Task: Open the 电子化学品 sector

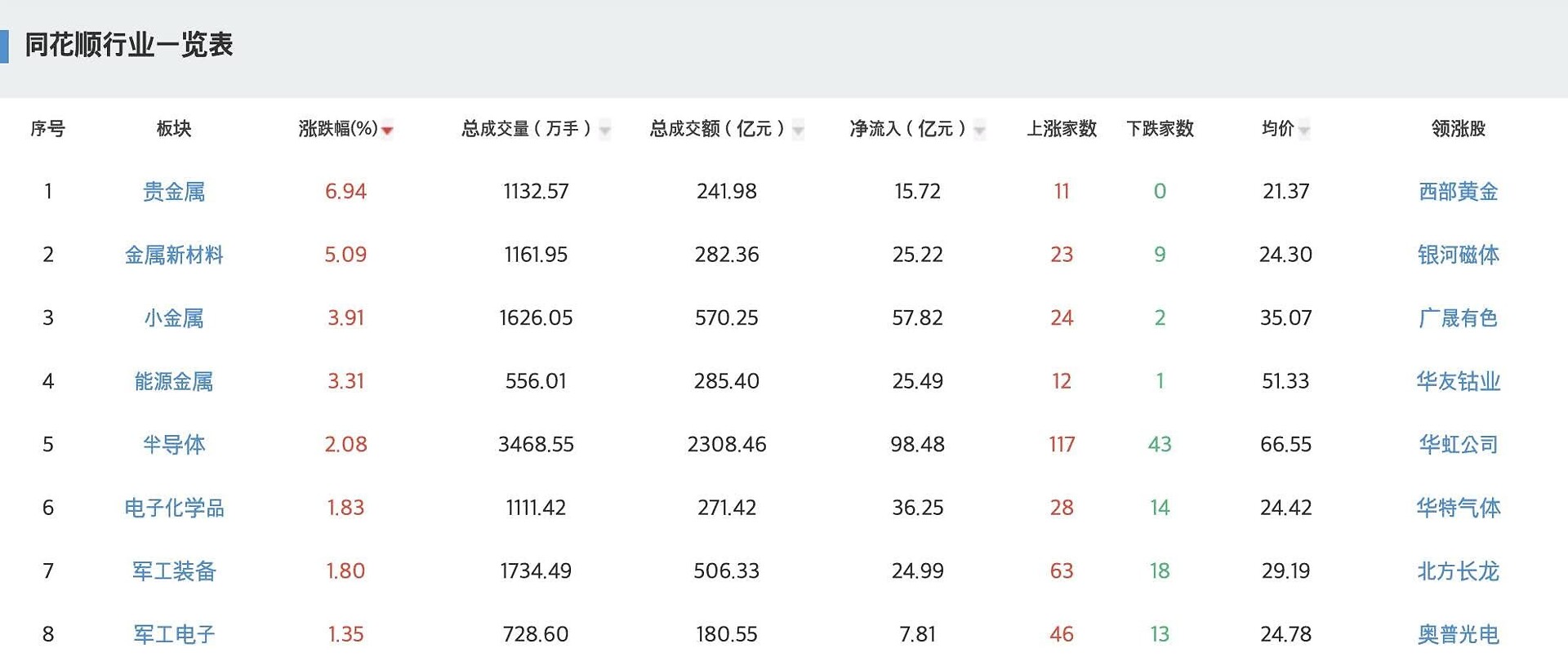Action: 174,508
